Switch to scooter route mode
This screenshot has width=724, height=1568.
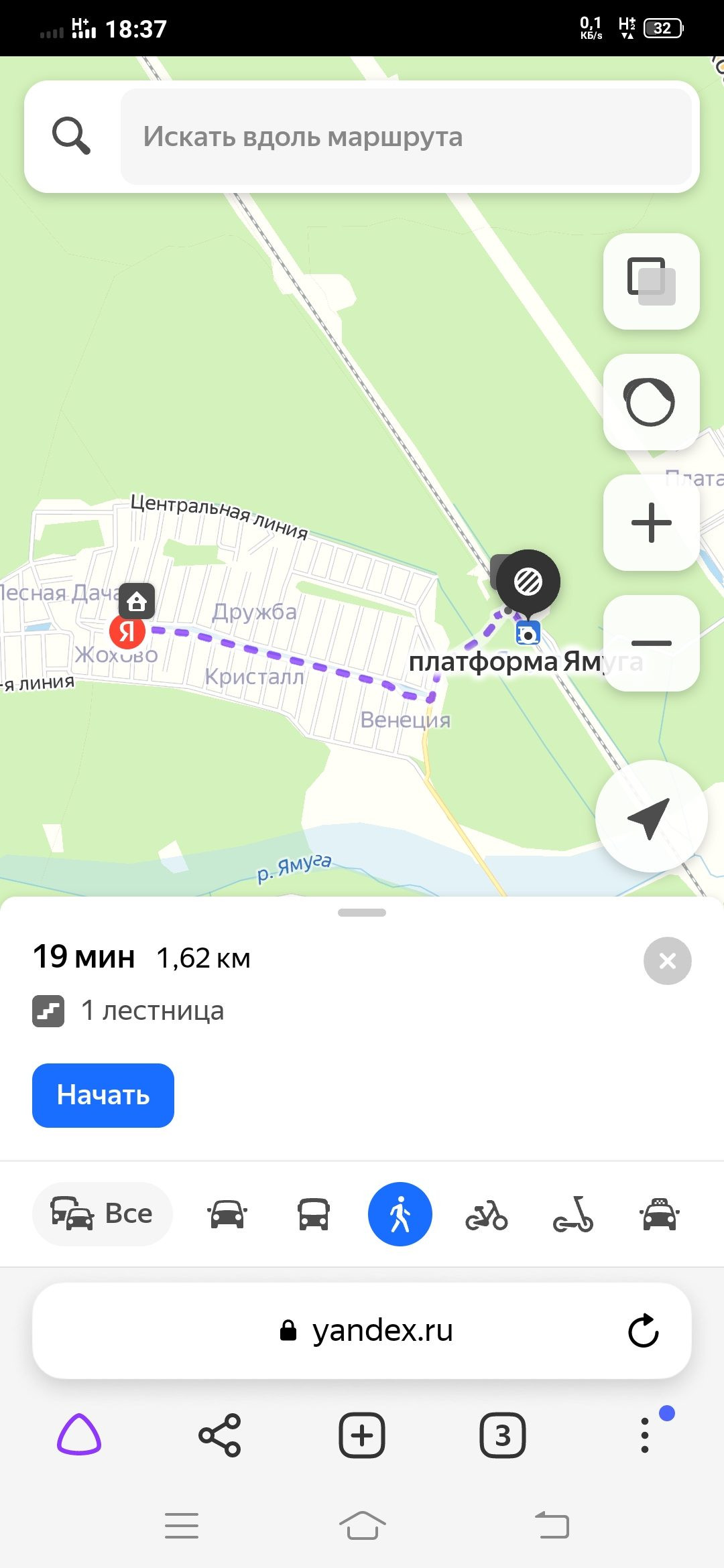pyautogui.click(x=573, y=1214)
